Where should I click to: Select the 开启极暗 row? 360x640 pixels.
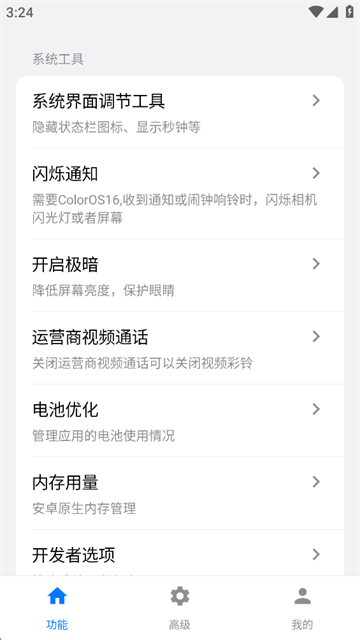point(180,275)
